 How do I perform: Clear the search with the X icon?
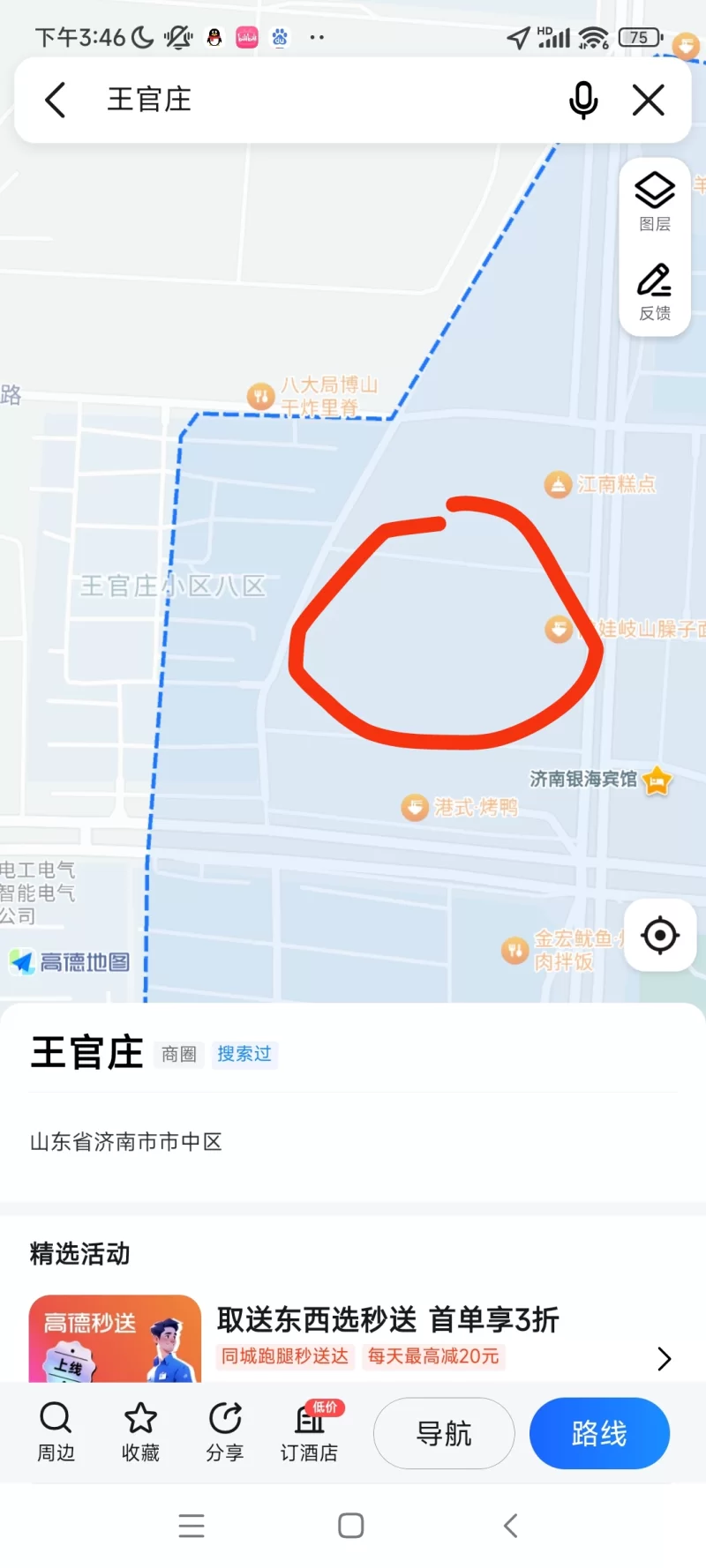pos(649,100)
